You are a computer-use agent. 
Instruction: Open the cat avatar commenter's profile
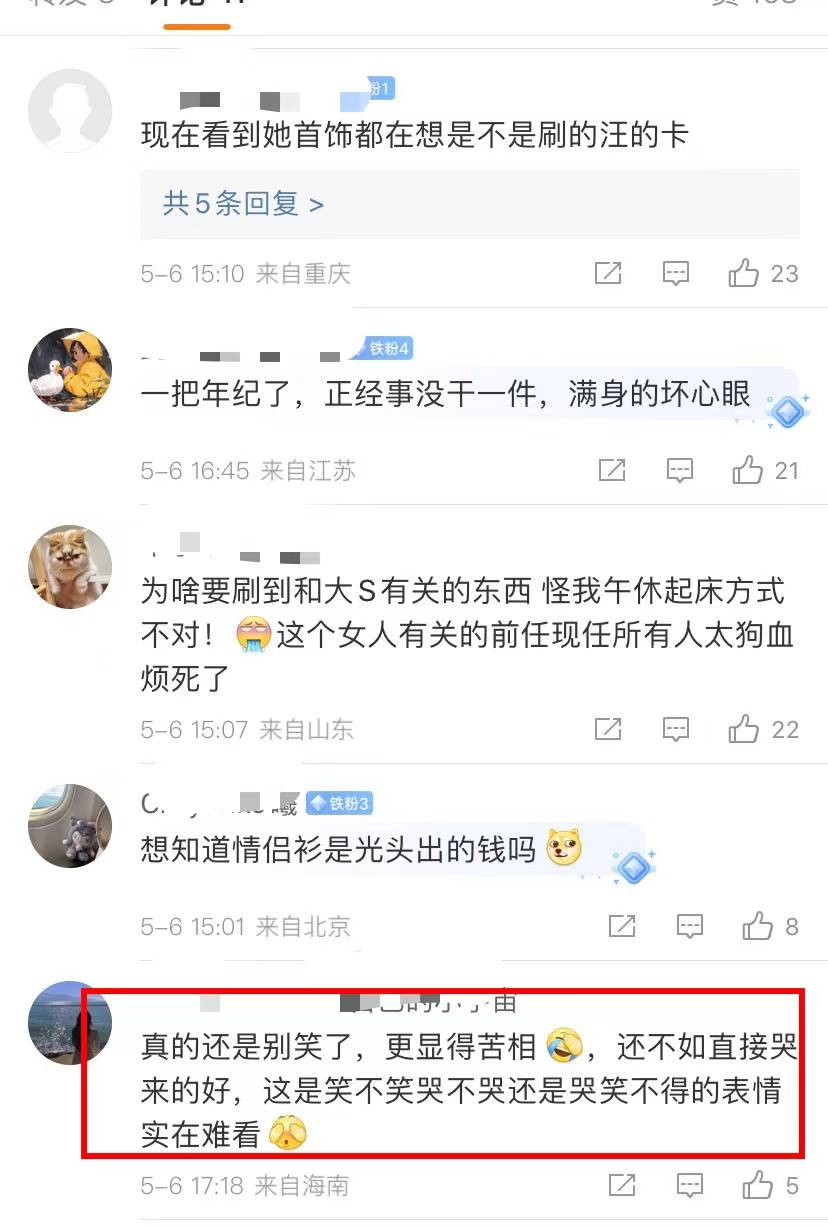tap(69, 567)
